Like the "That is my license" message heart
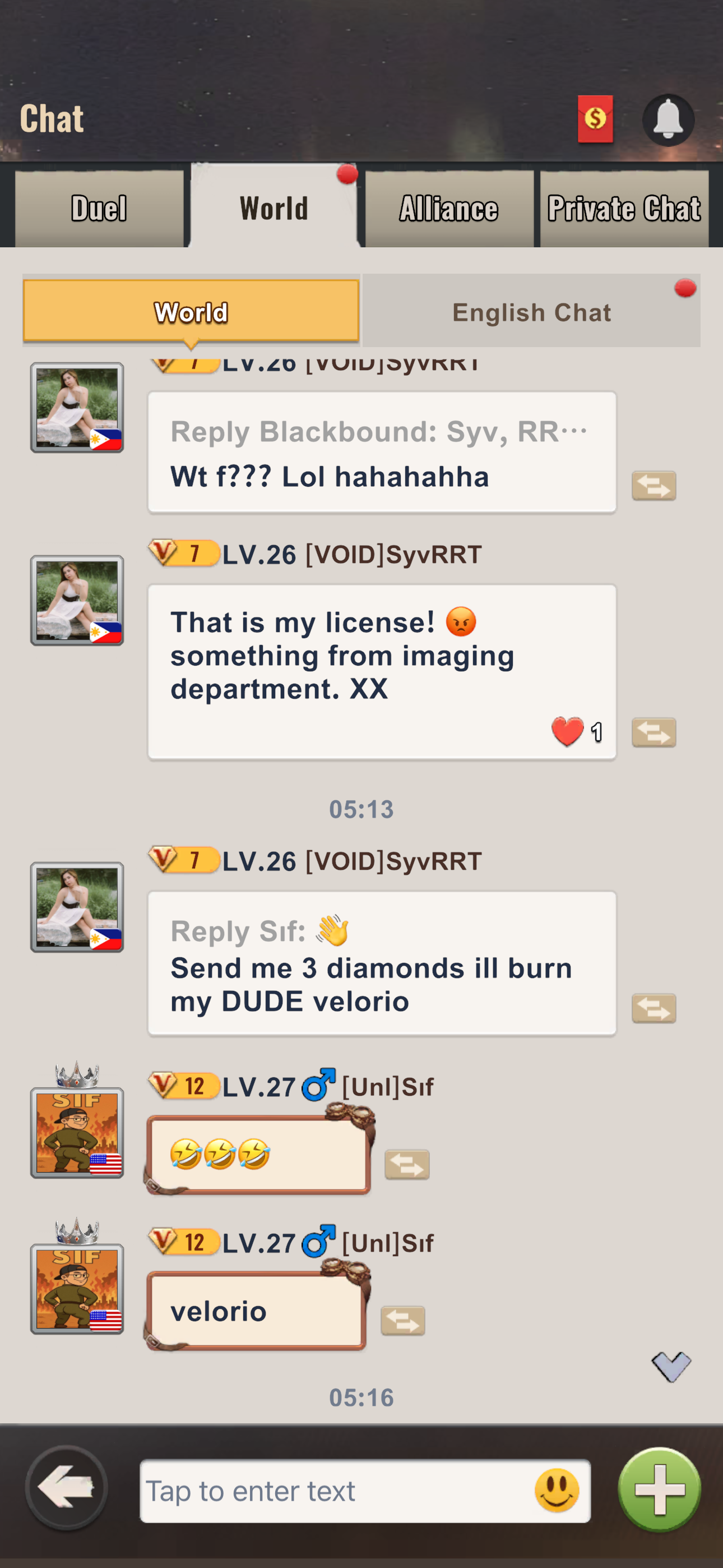Viewport: 723px width, 1568px height. coord(567,731)
